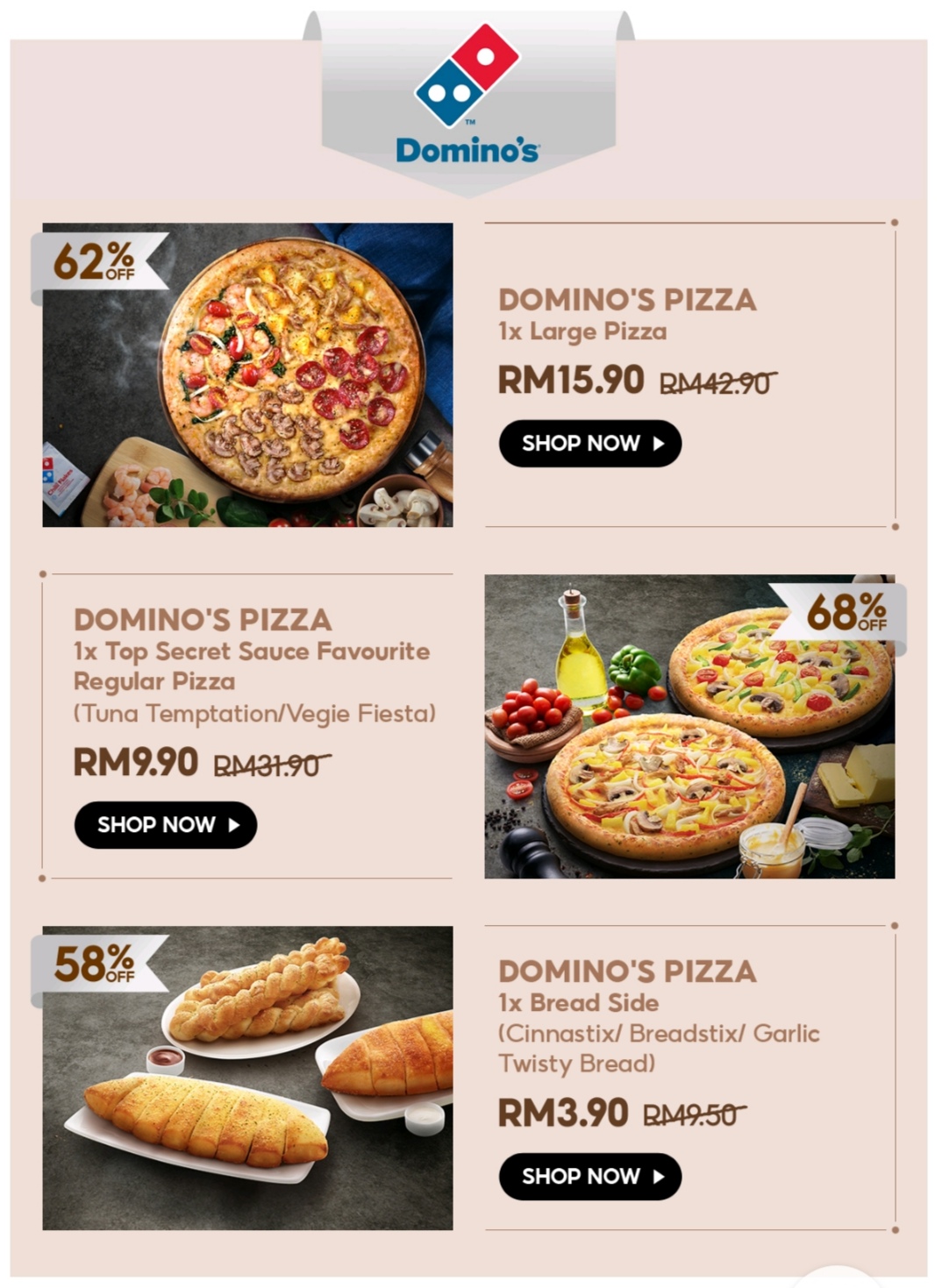The image size is (942, 1288).
Task: Tap SHOP NOW for the Bread Side deal
Action: point(589,1177)
